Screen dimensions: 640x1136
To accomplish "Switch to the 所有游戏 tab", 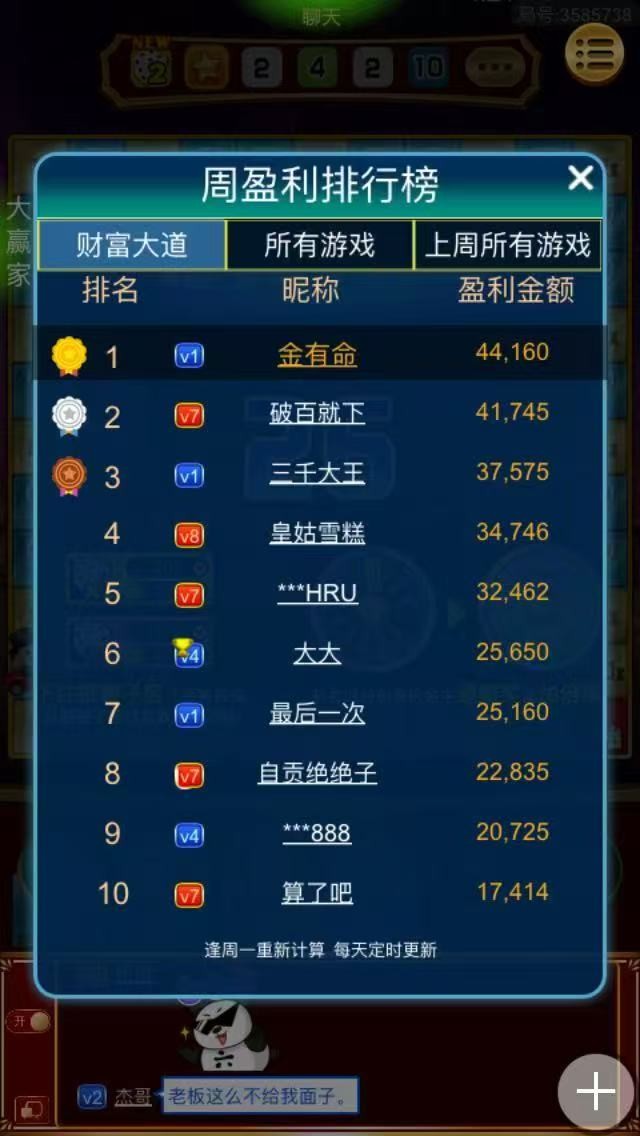I will coord(320,246).
